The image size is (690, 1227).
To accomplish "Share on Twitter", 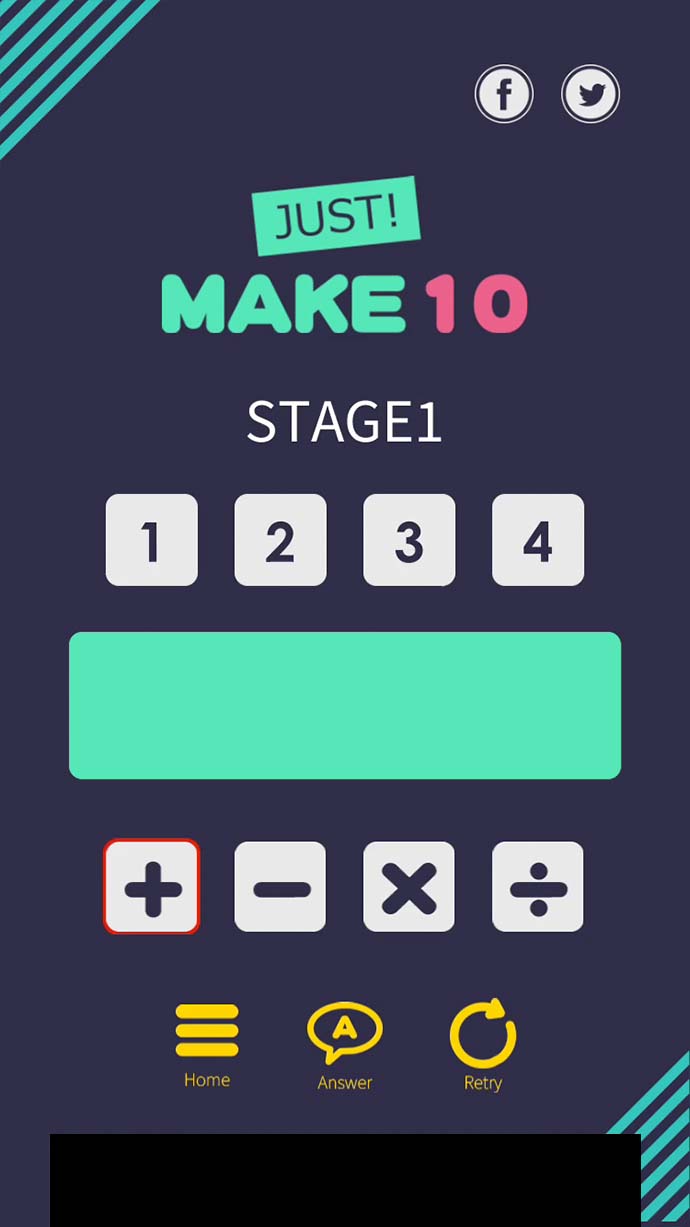I will [x=591, y=95].
